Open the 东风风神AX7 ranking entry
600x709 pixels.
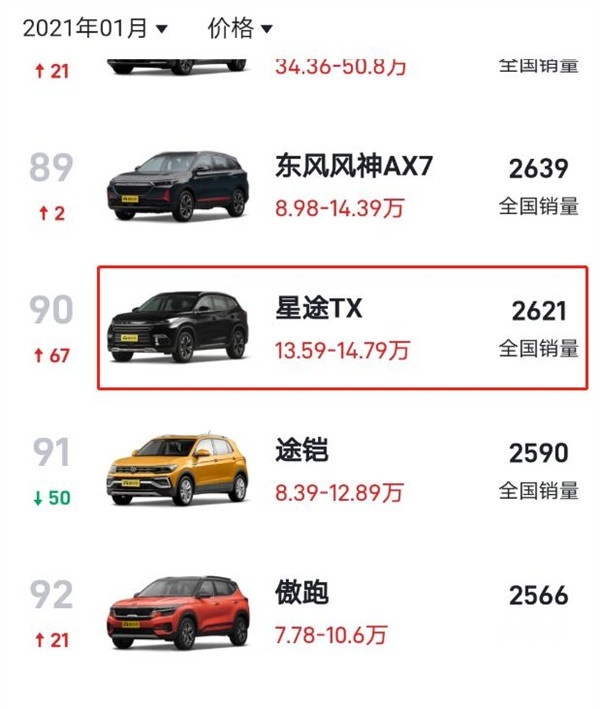(x=354, y=166)
